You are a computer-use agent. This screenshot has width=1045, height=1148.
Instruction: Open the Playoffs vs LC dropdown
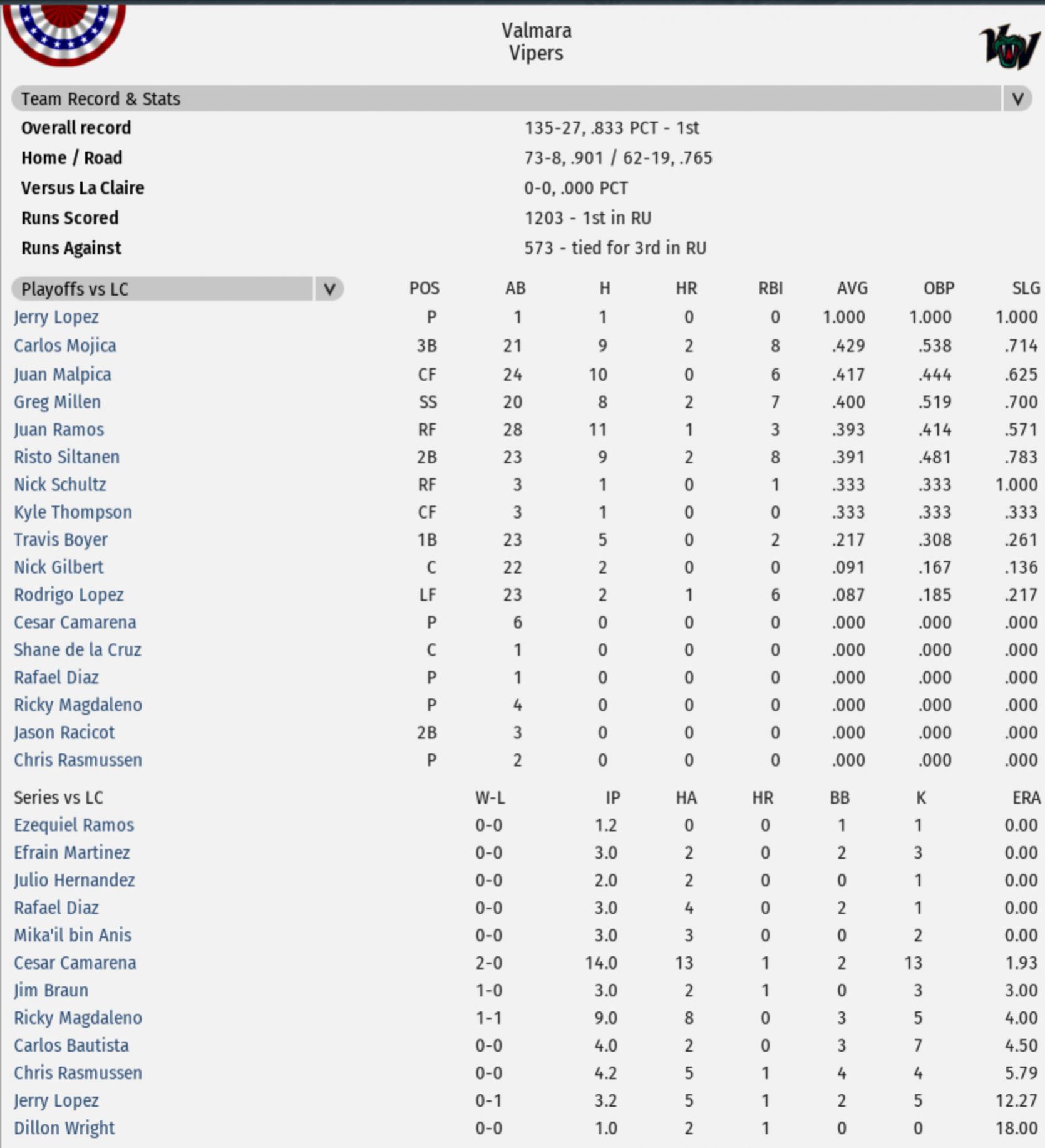(x=329, y=289)
